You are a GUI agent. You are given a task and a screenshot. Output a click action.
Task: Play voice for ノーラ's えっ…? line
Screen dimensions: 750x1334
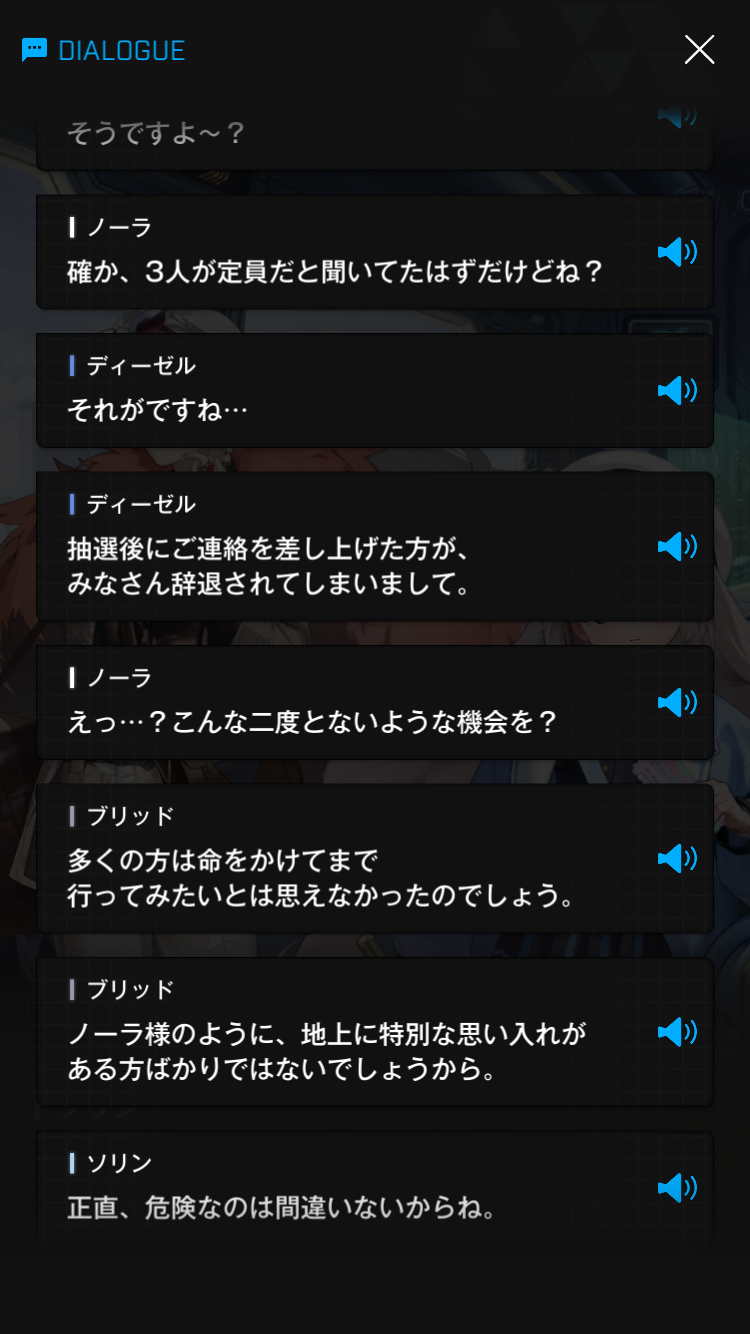[677, 702]
